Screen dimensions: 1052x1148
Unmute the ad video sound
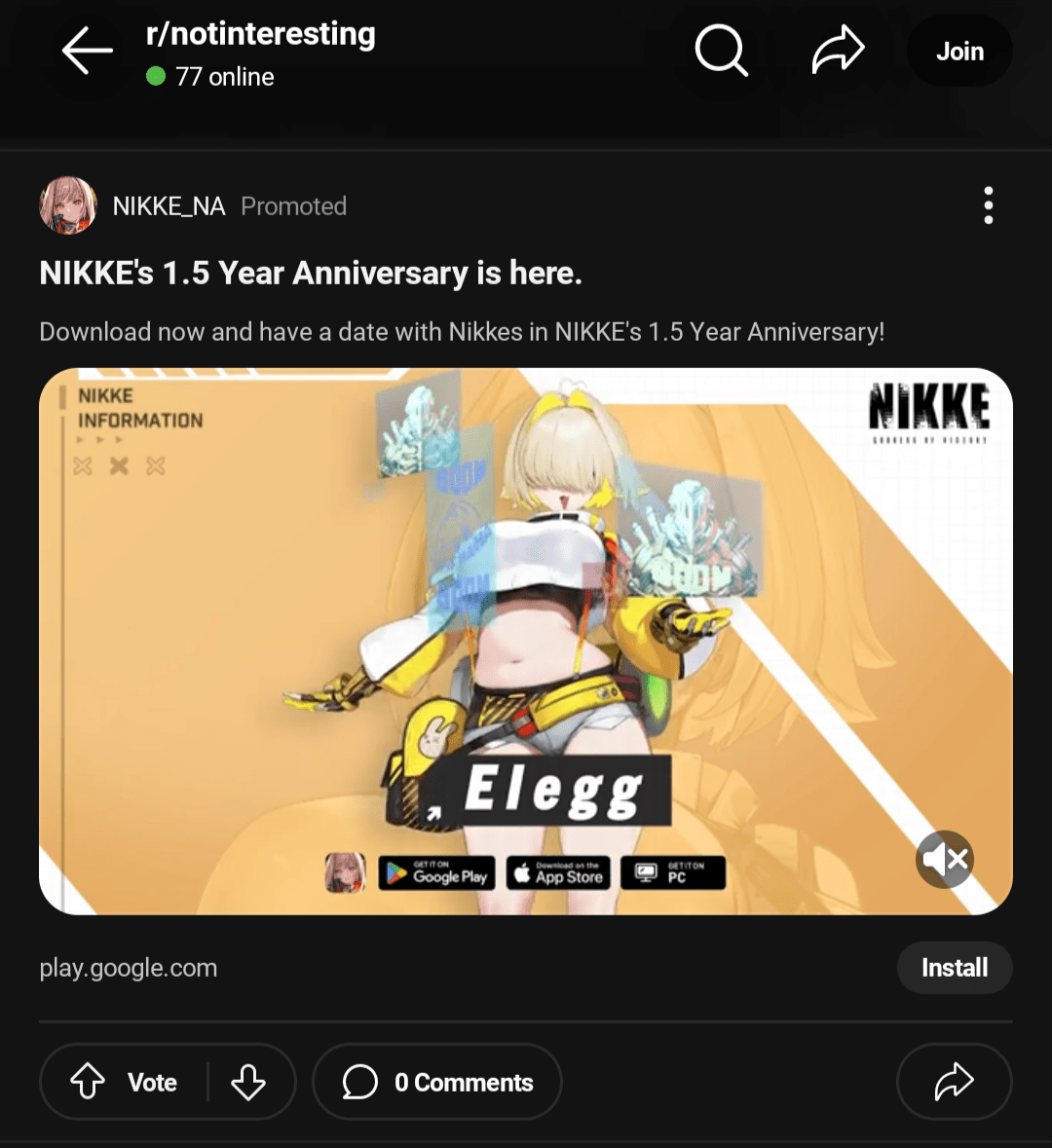coord(944,859)
